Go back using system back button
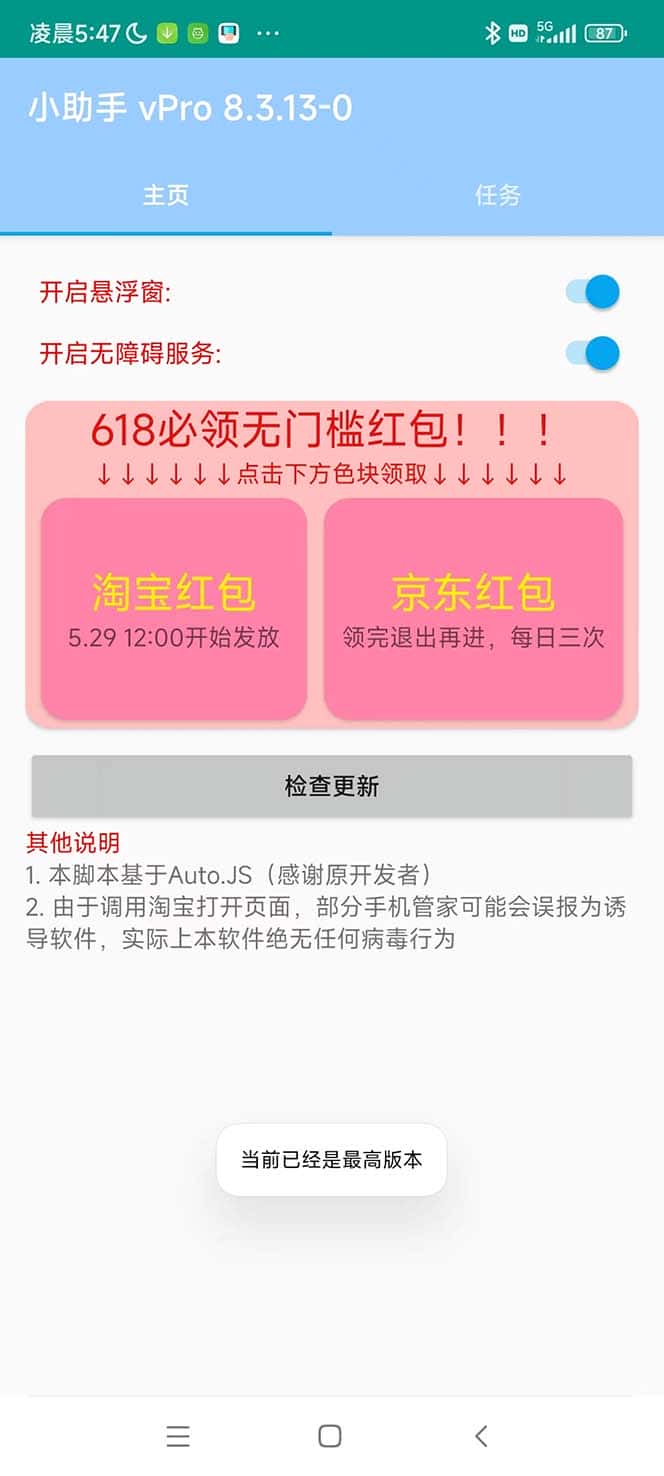This screenshot has width=664, height=1476. [x=481, y=1436]
